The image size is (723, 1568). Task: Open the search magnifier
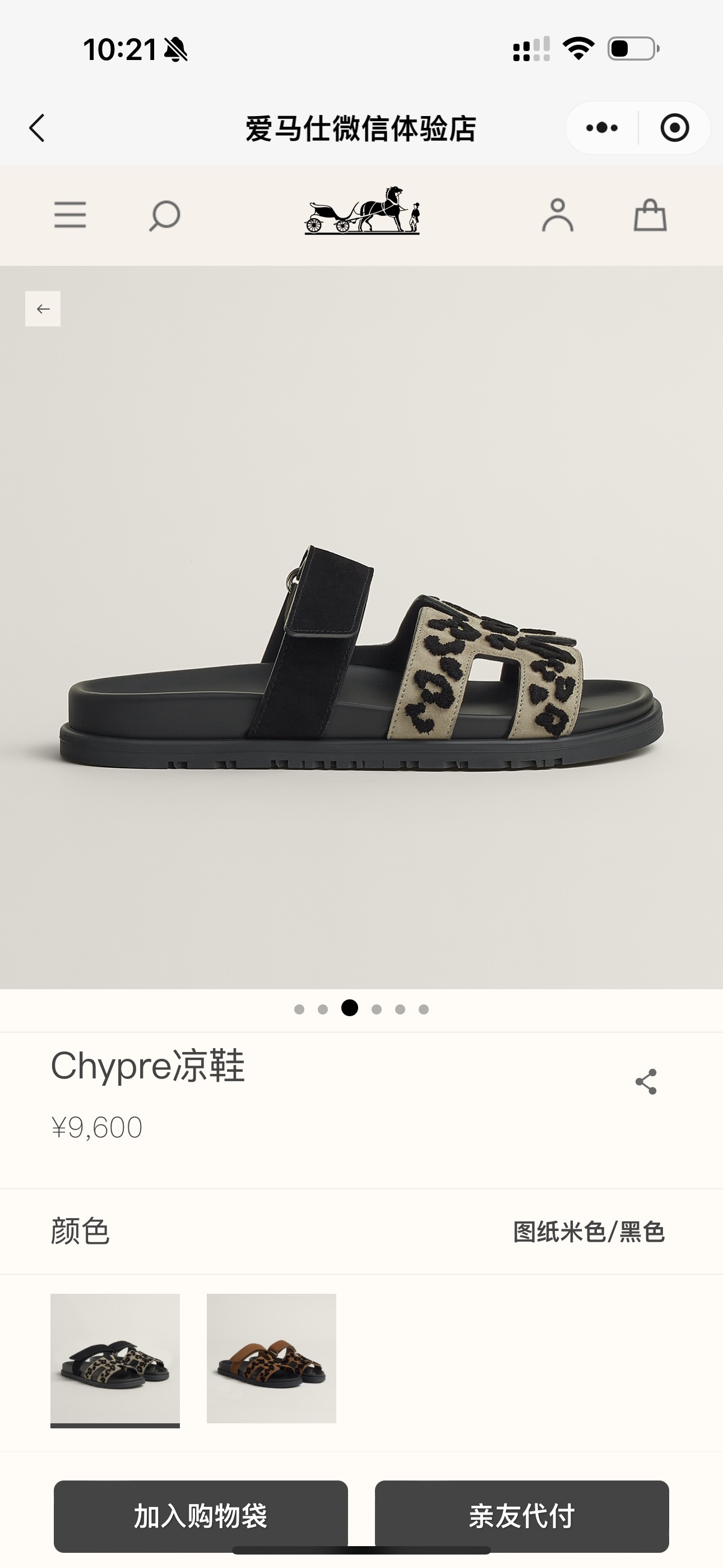[164, 215]
